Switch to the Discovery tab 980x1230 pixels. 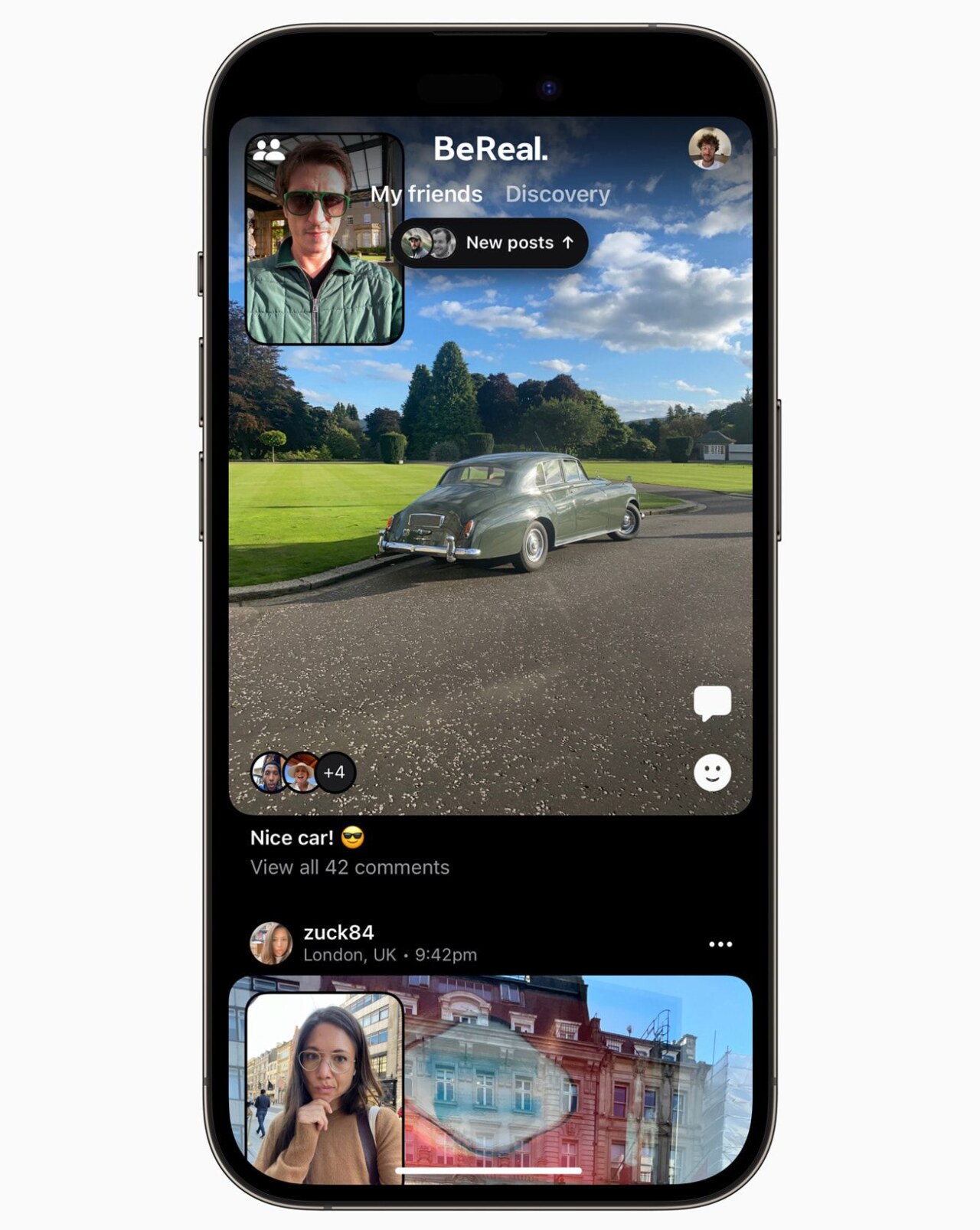point(557,194)
